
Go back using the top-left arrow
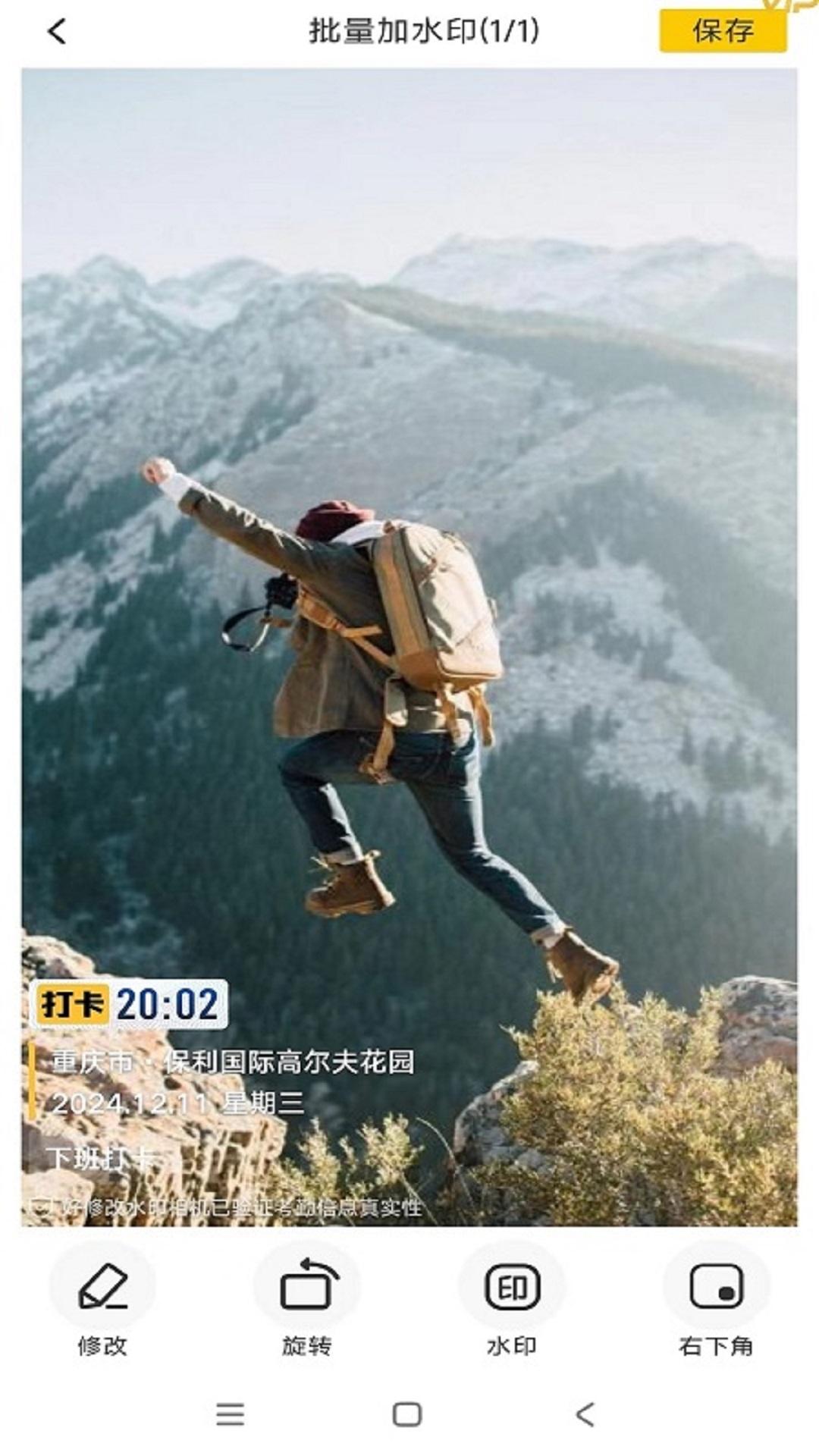[57, 32]
